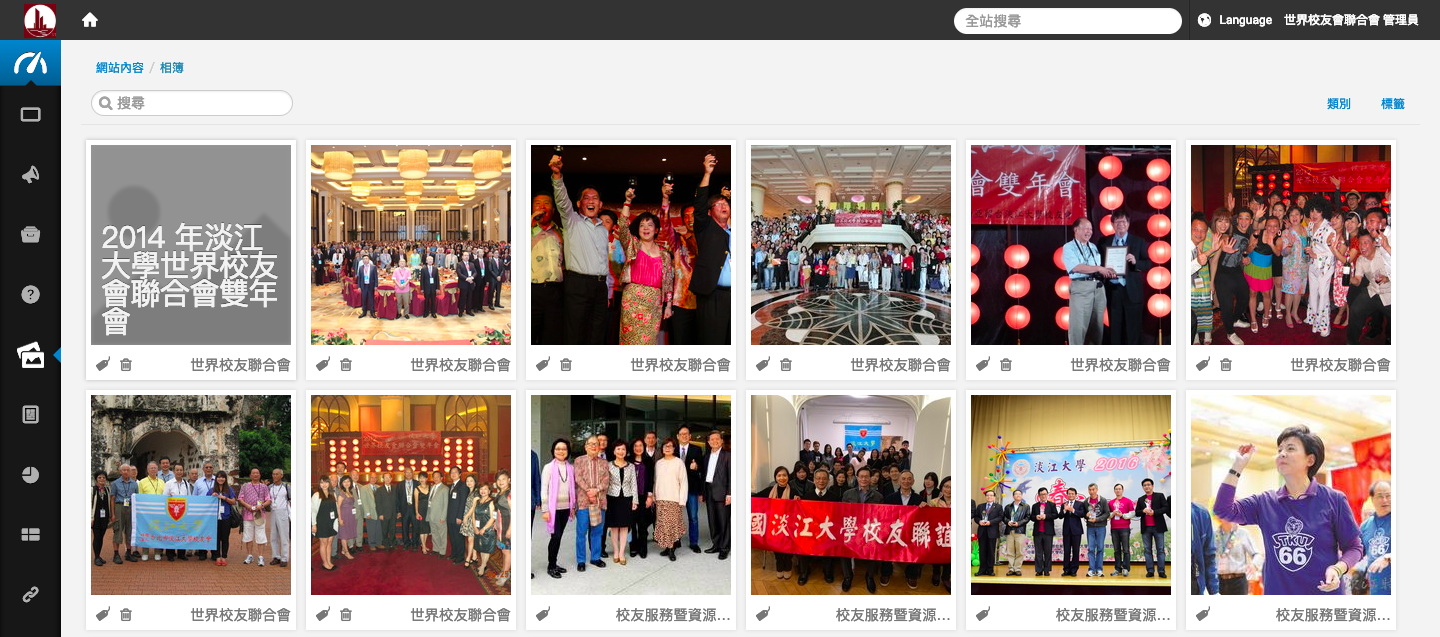Image resolution: width=1440 pixels, height=637 pixels.
Task: Open the help question mark in sidebar
Action: (x=30, y=294)
